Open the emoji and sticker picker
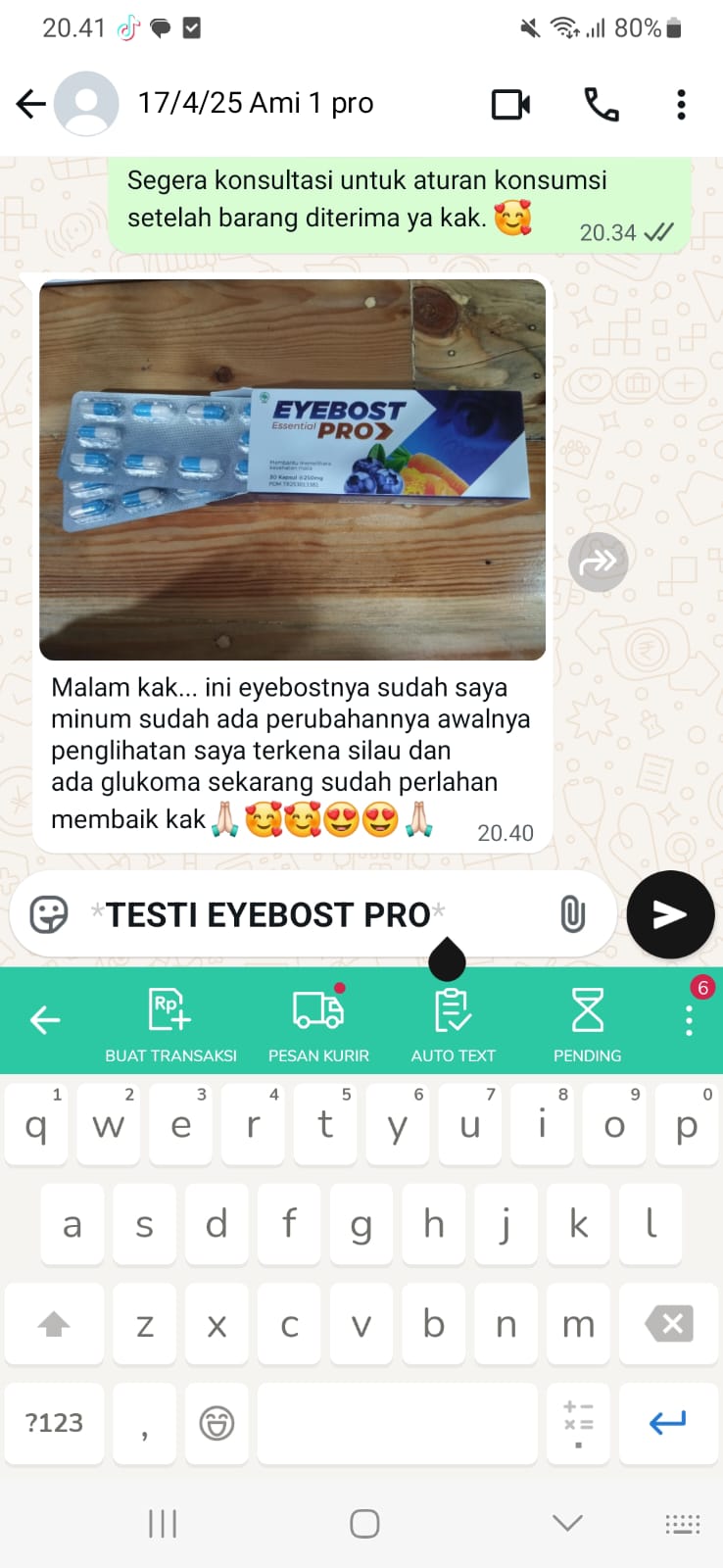Viewport: 723px width, 1568px height. tap(49, 914)
